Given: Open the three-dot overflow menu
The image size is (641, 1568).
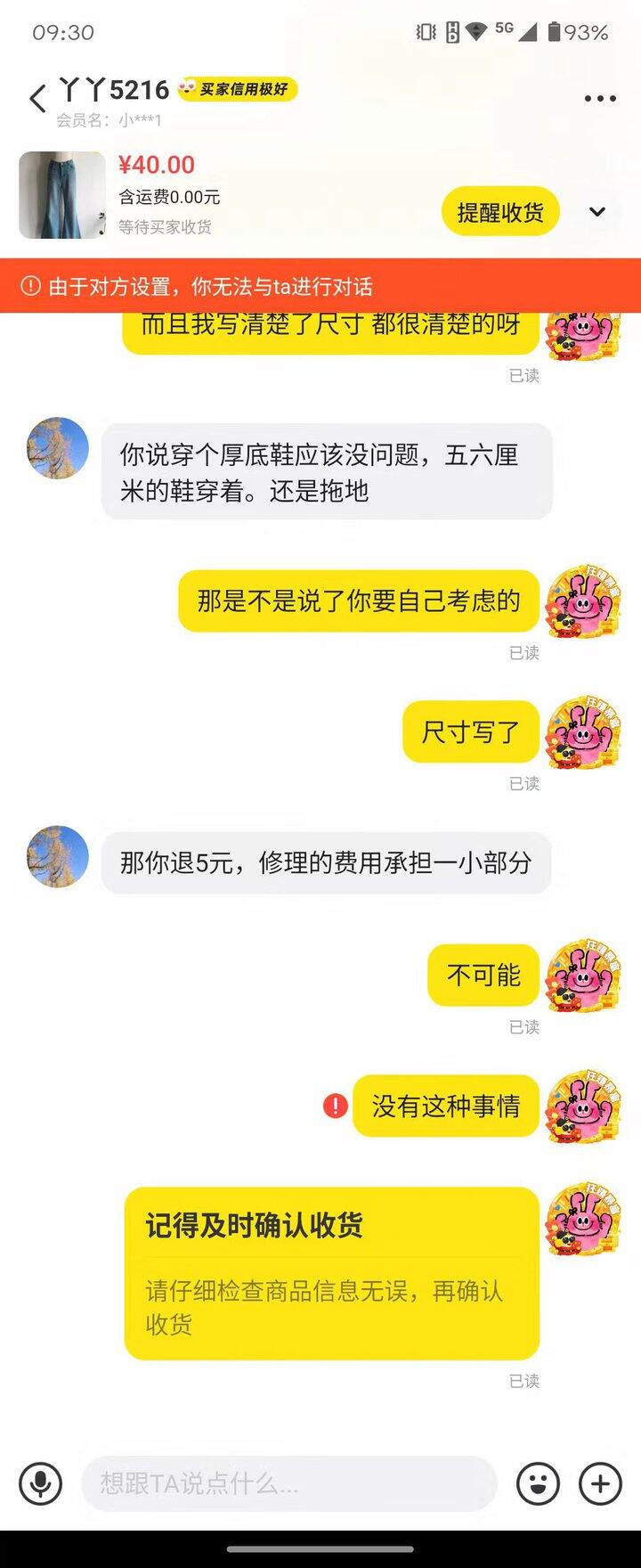Looking at the screenshot, I should [x=600, y=98].
